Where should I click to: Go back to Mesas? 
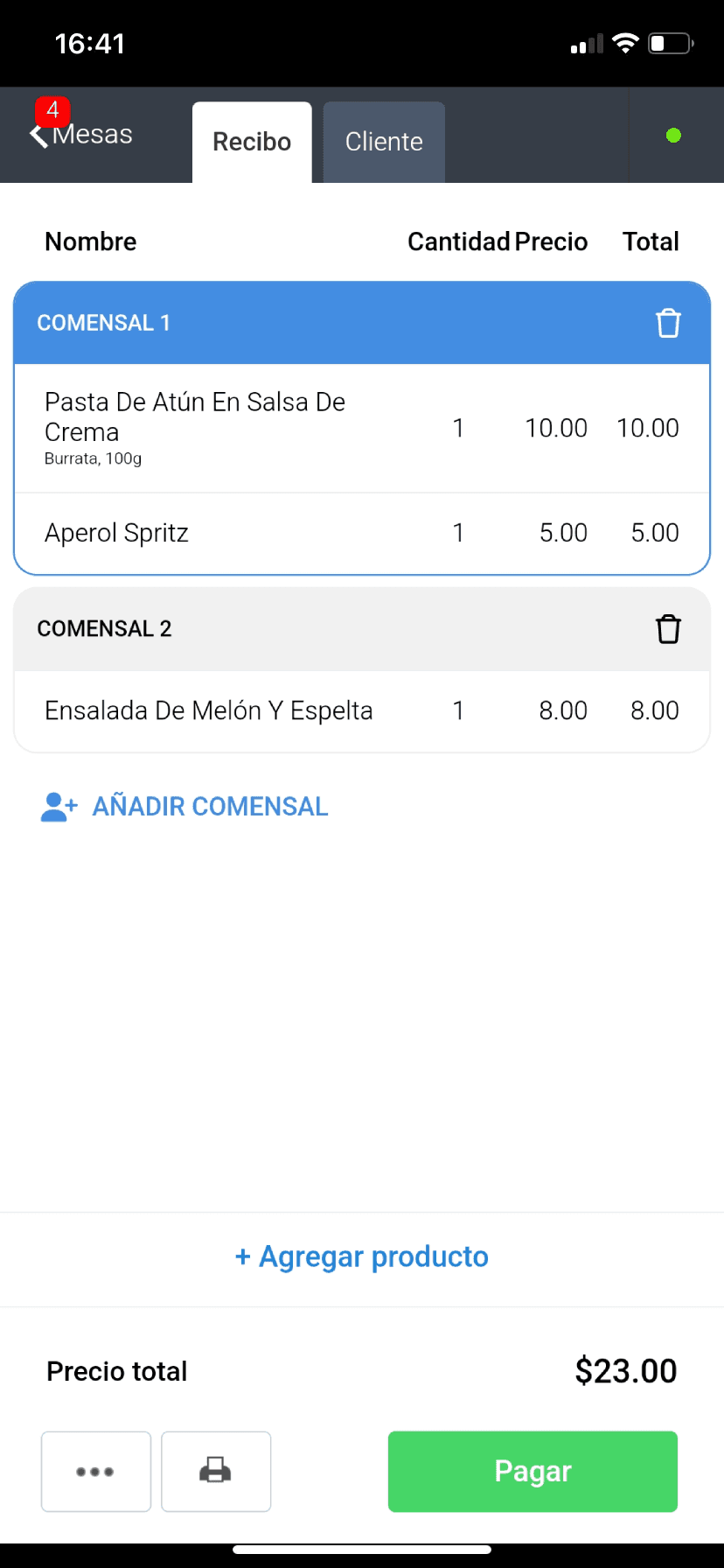click(x=81, y=134)
